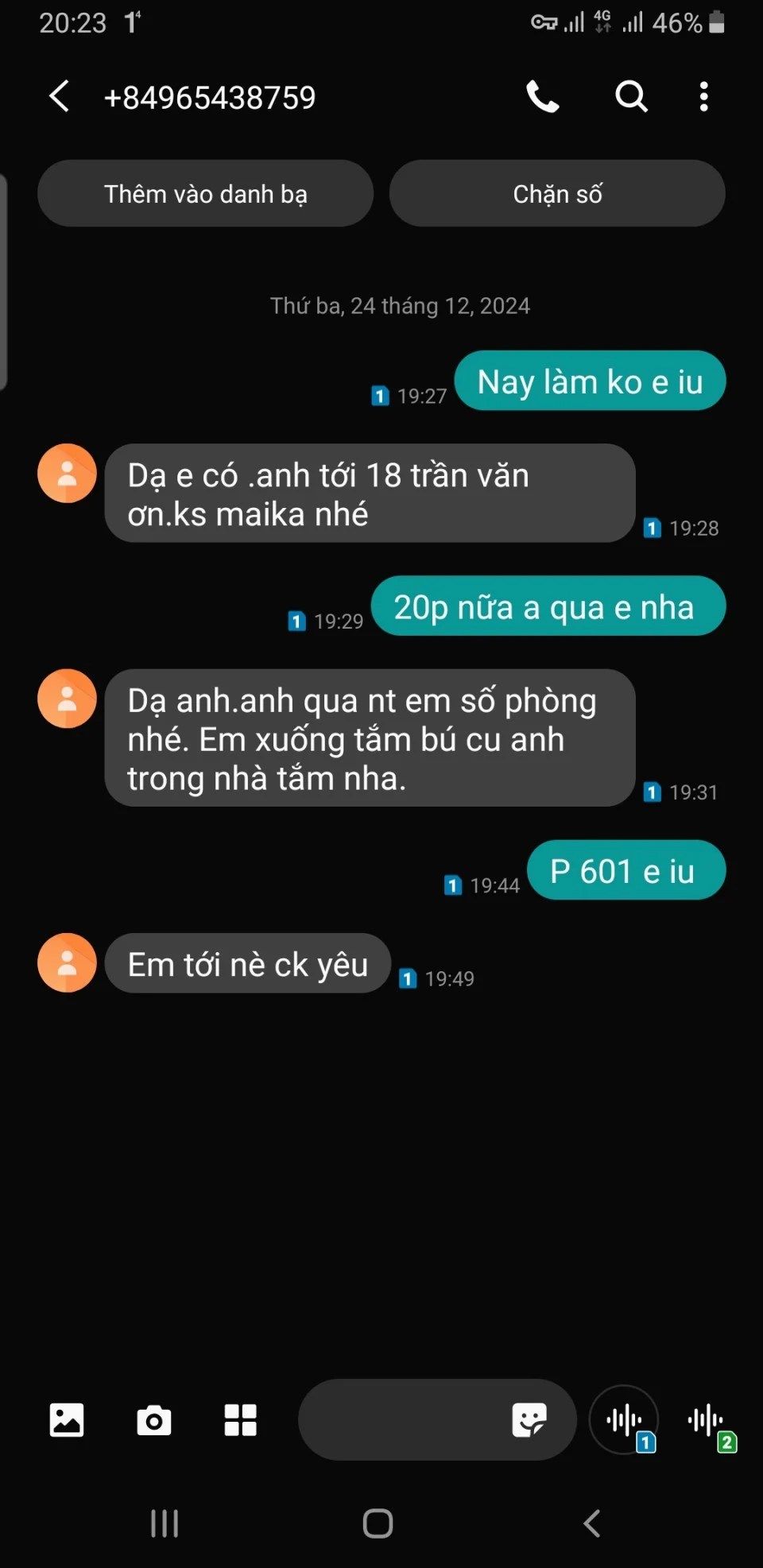The height and width of the screenshot is (1568, 763).
Task: Record voice message with SIM 2
Action: coord(707,1419)
